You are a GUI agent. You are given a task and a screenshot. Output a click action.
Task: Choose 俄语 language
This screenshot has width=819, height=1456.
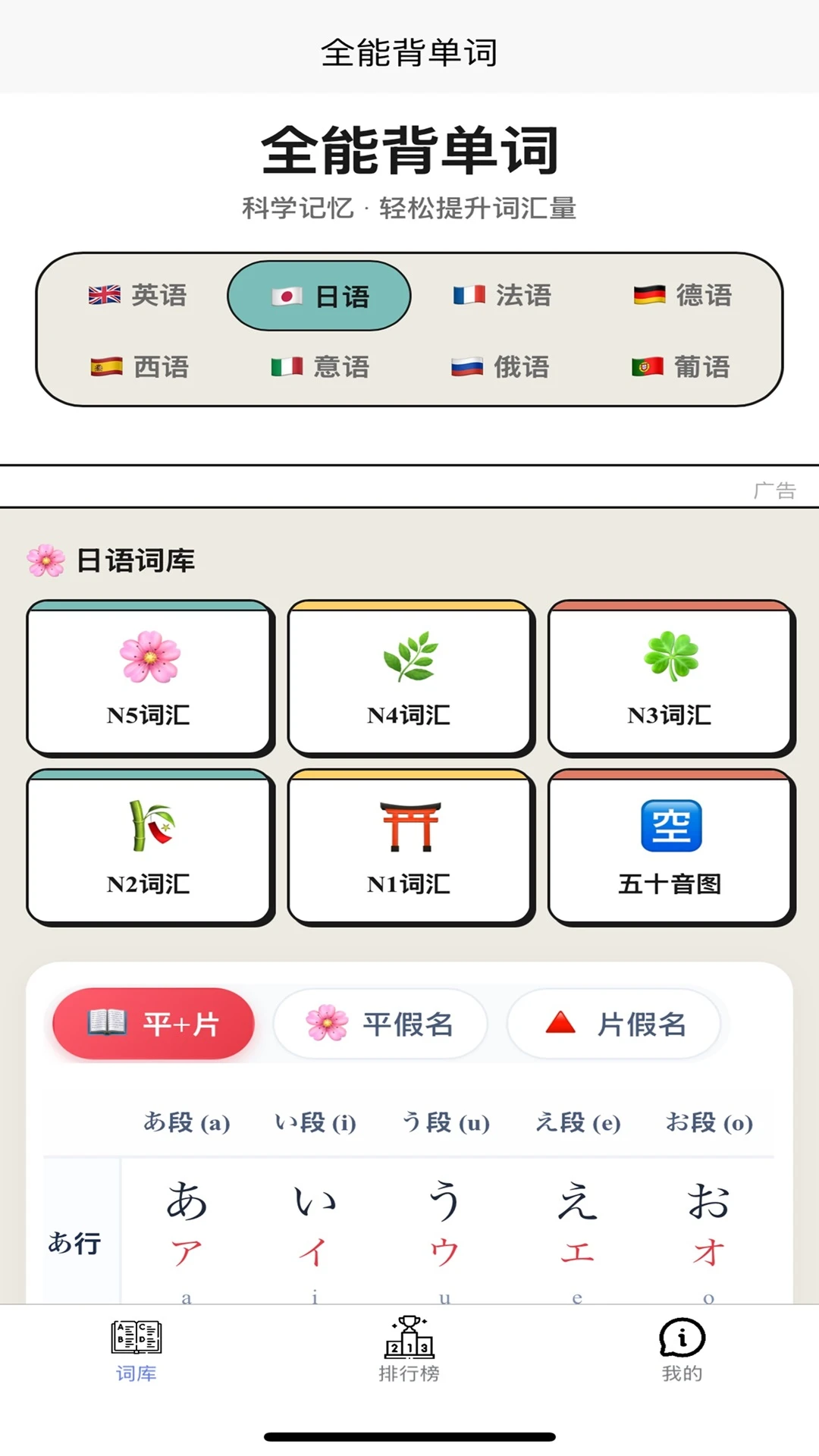tap(501, 367)
